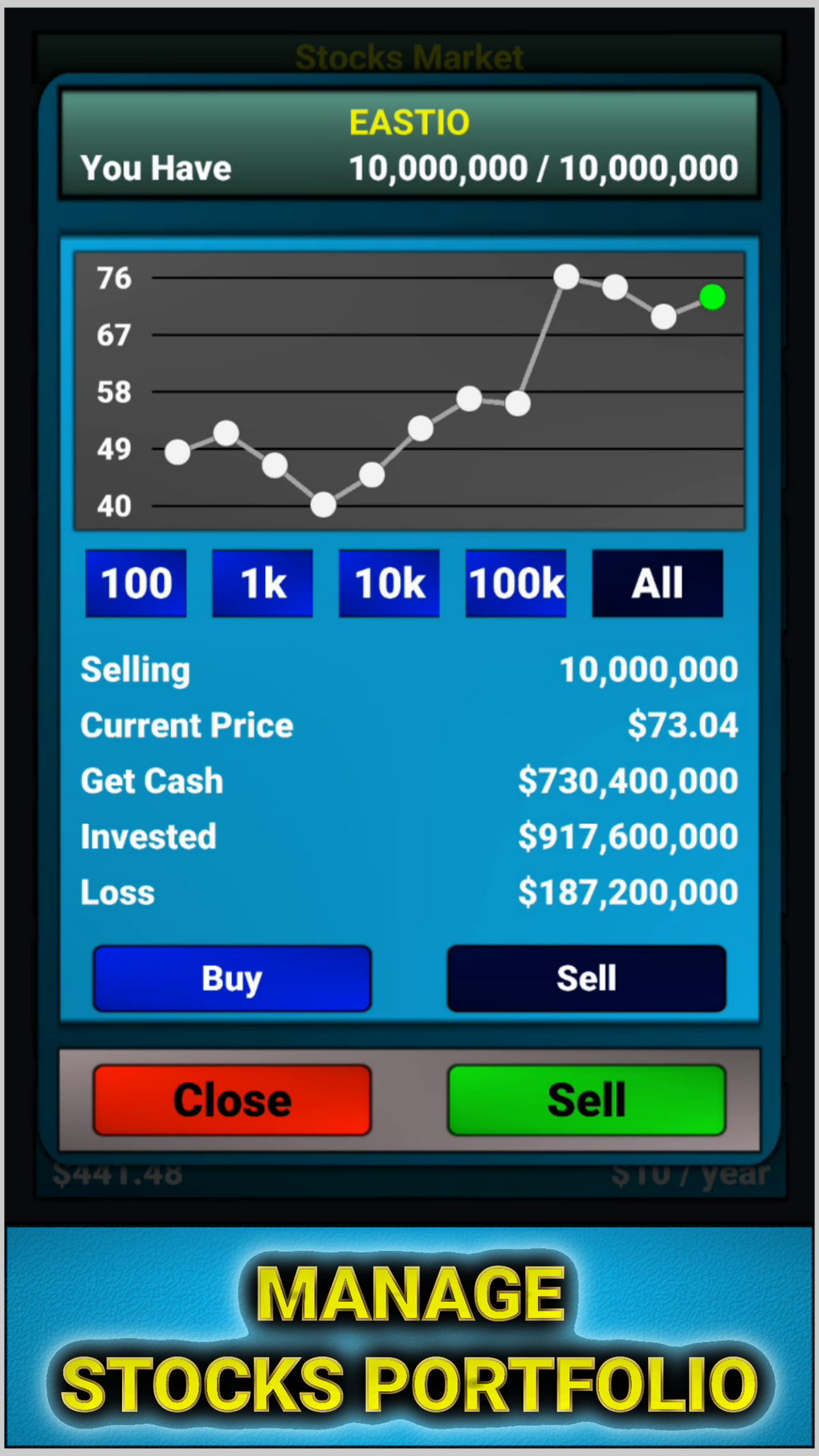Tap the Invested amount $917,600,000
The height and width of the screenshot is (1456, 819).
tap(629, 836)
